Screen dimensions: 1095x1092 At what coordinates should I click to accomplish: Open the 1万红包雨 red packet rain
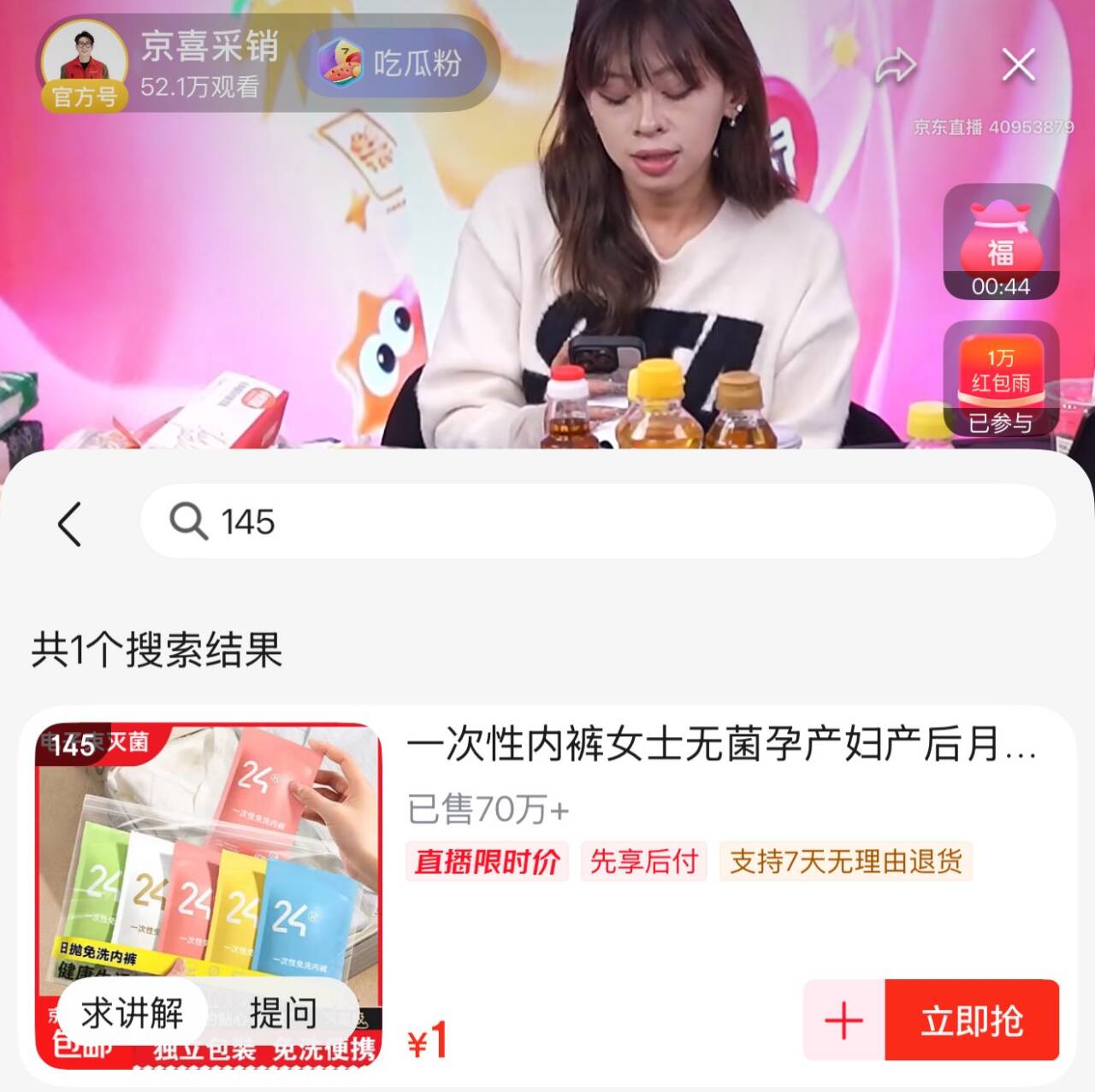(x=1001, y=379)
